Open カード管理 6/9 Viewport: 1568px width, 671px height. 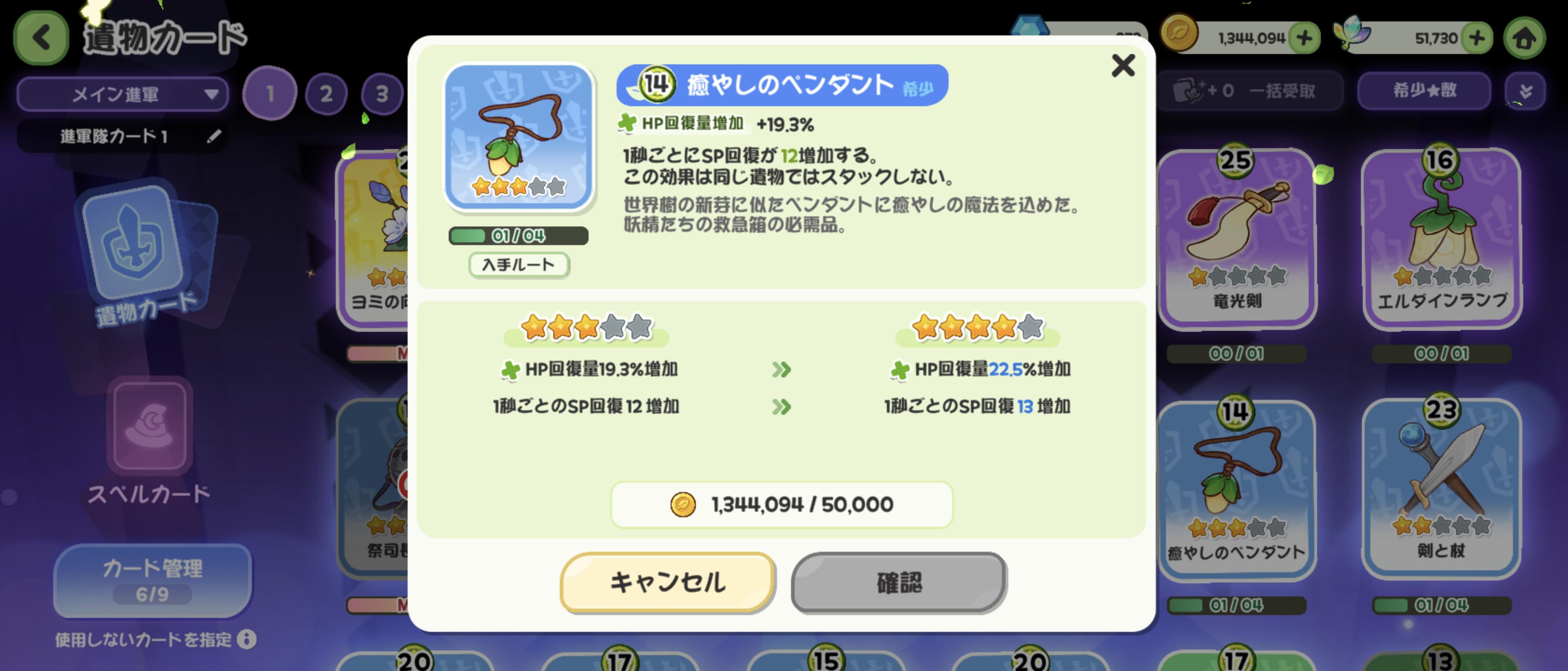pos(152,580)
